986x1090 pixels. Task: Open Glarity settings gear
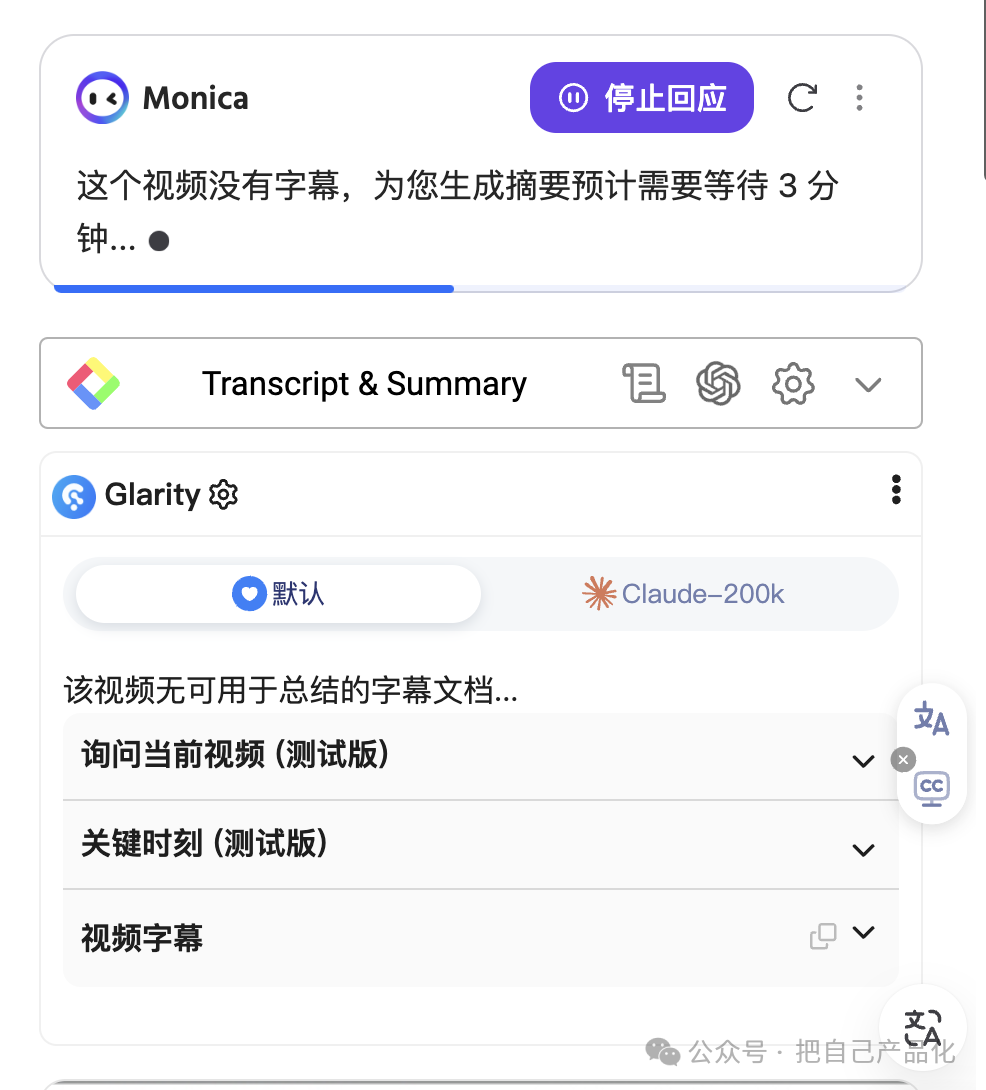[x=224, y=495]
